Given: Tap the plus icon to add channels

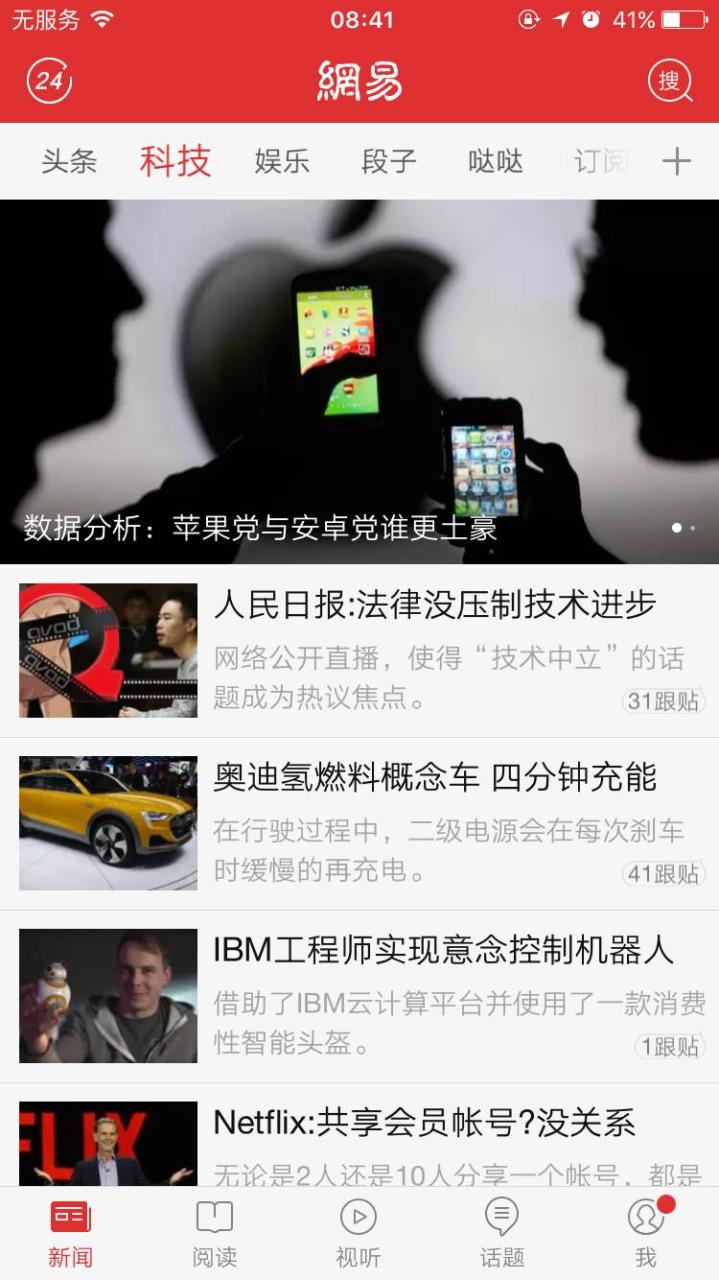Looking at the screenshot, I should (x=677, y=161).
